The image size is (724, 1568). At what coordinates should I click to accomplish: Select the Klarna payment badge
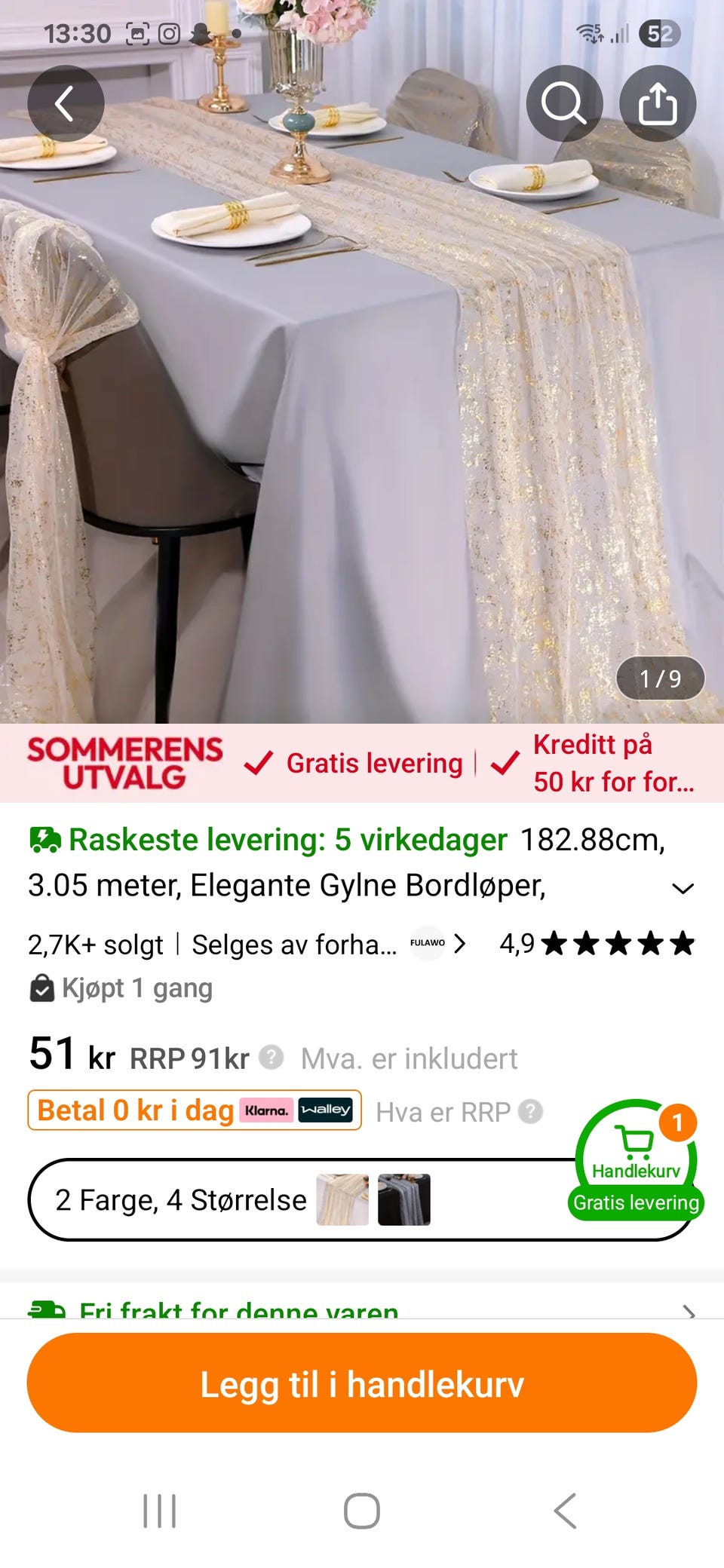[265, 1111]
